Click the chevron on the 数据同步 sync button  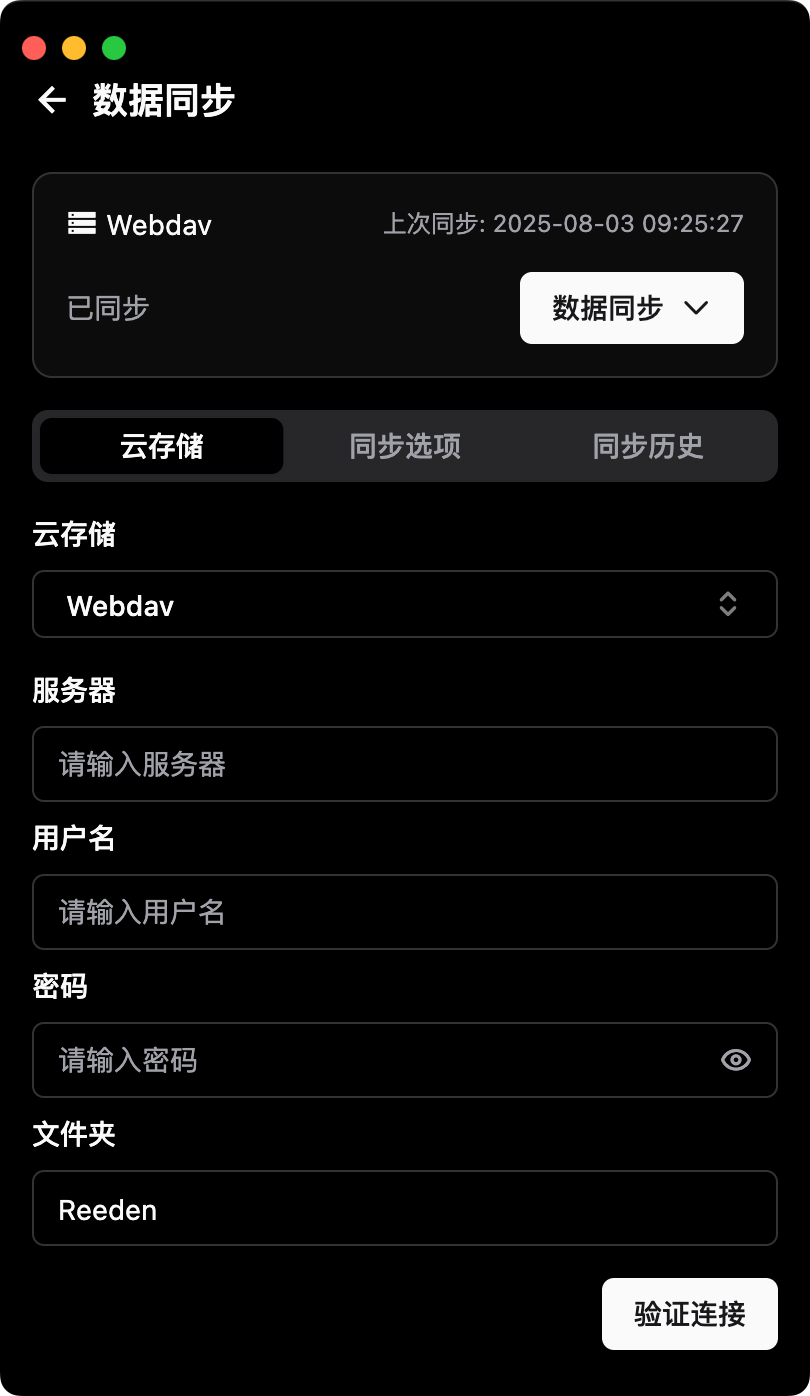point(697,308)
